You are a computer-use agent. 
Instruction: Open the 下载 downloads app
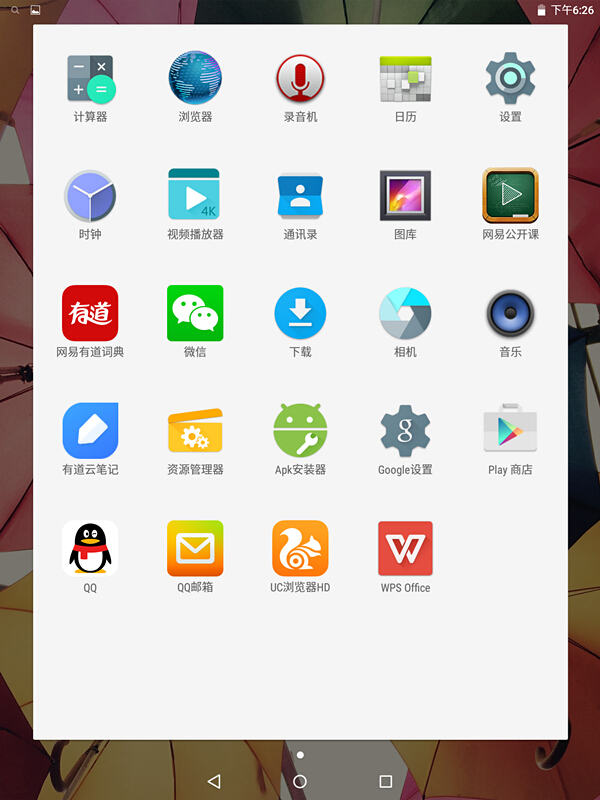click(x=300, y=314)
